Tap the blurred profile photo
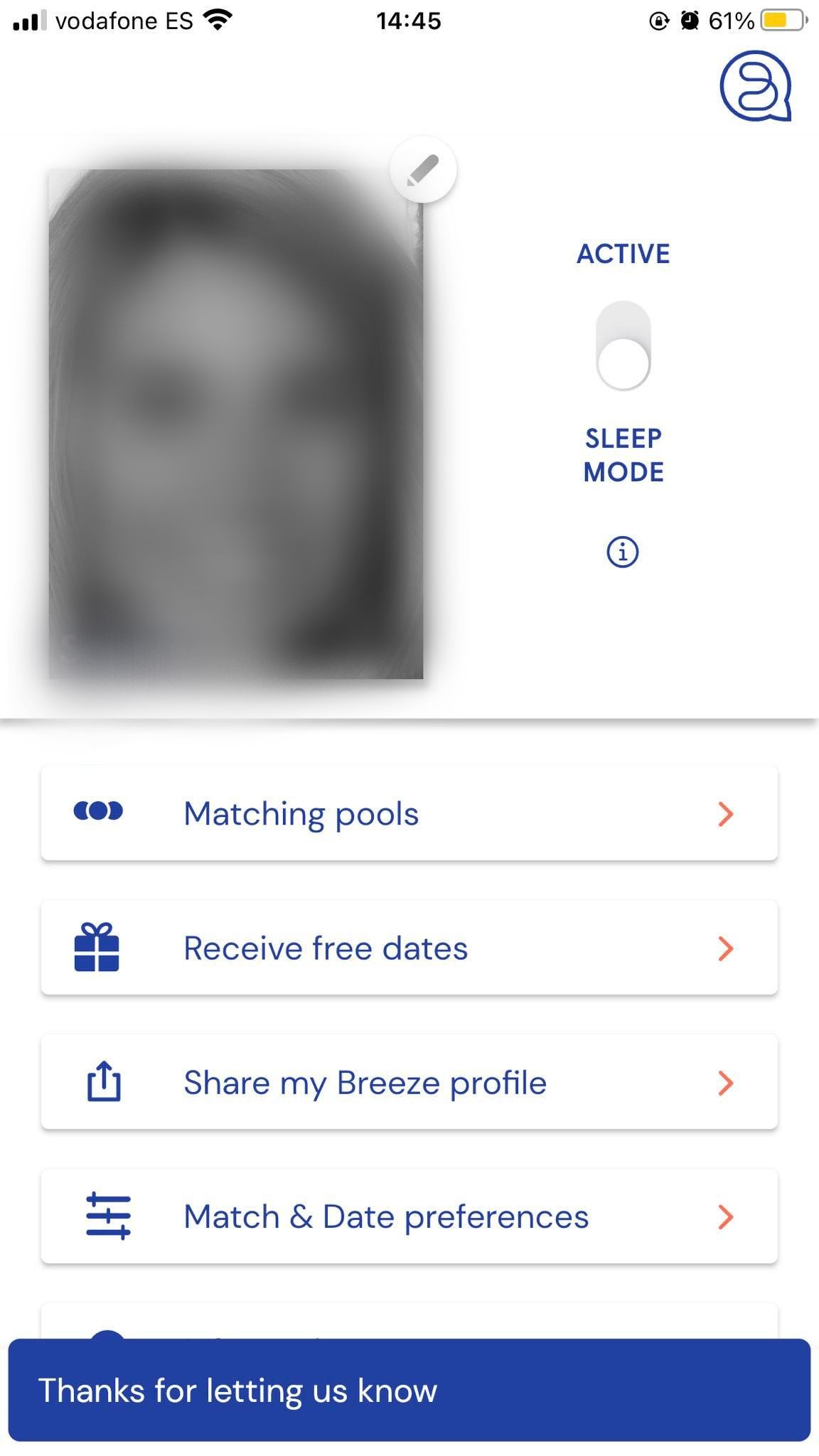Viewport: 819px width, 1456px height. [x=236, y=424]
